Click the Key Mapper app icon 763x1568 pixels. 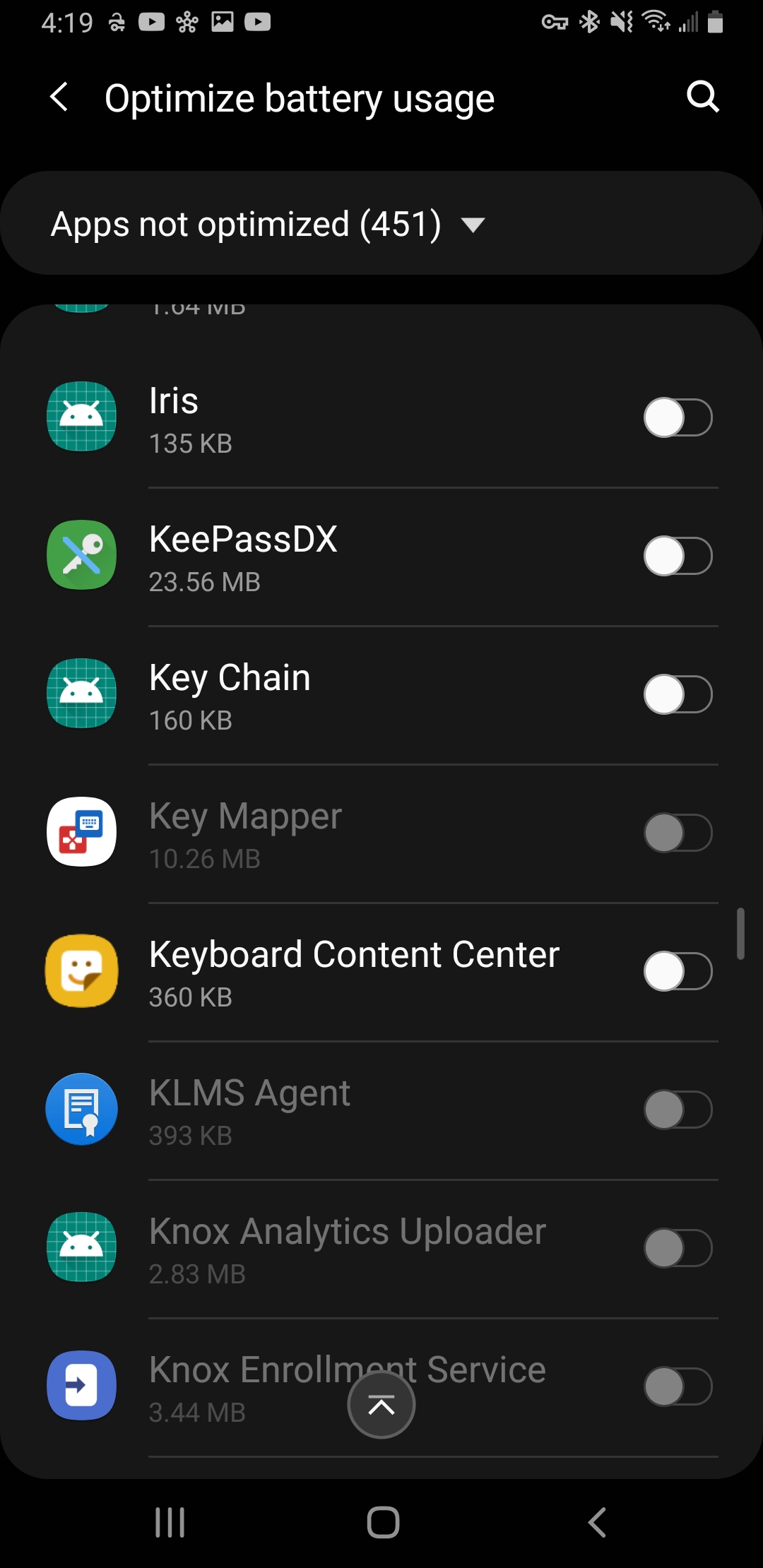pyautogui.click(x=81, y=832)
